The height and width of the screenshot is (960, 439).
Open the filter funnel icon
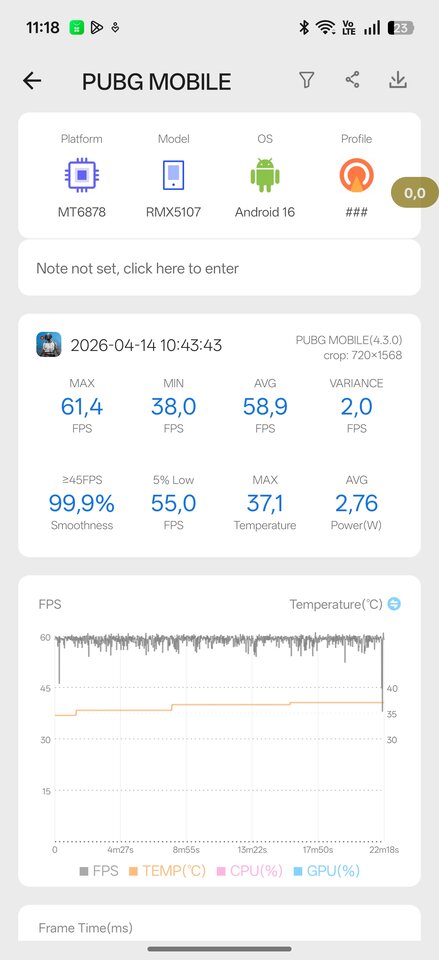(x=306, y=80)
